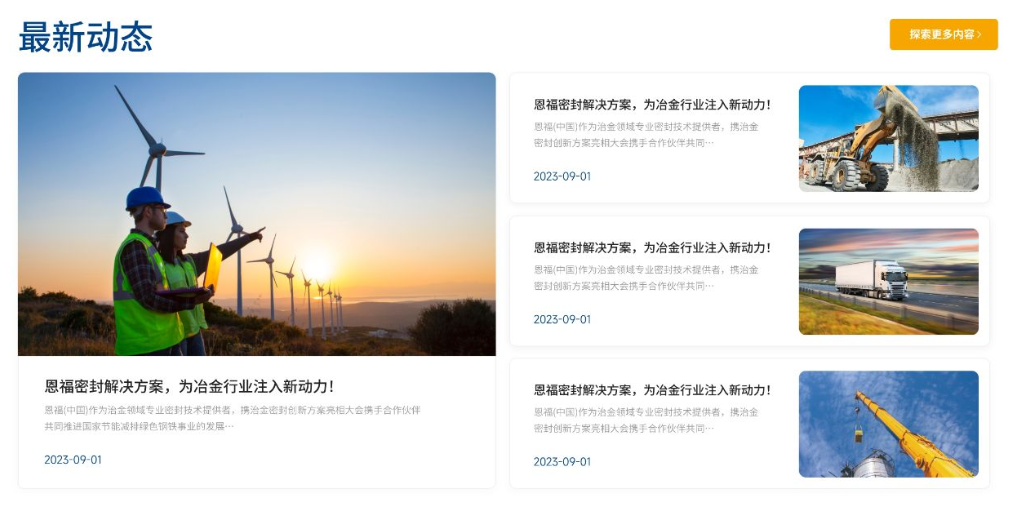Image resolution: width=1020 pixels, height=514 pixels.
Task: Tap the 探索更多内容 button
Action: 943,34
